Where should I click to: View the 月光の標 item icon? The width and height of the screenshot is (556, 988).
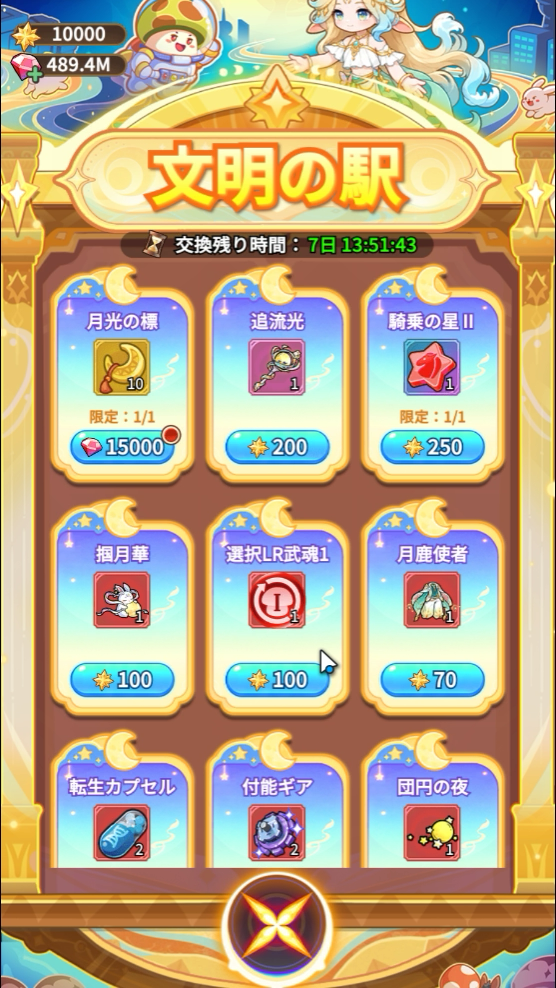122,367
